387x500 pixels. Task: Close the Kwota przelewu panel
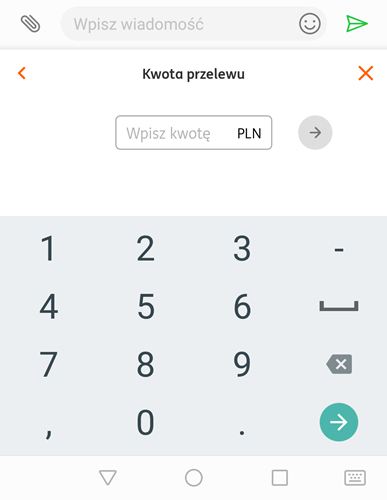coord(366,73)
